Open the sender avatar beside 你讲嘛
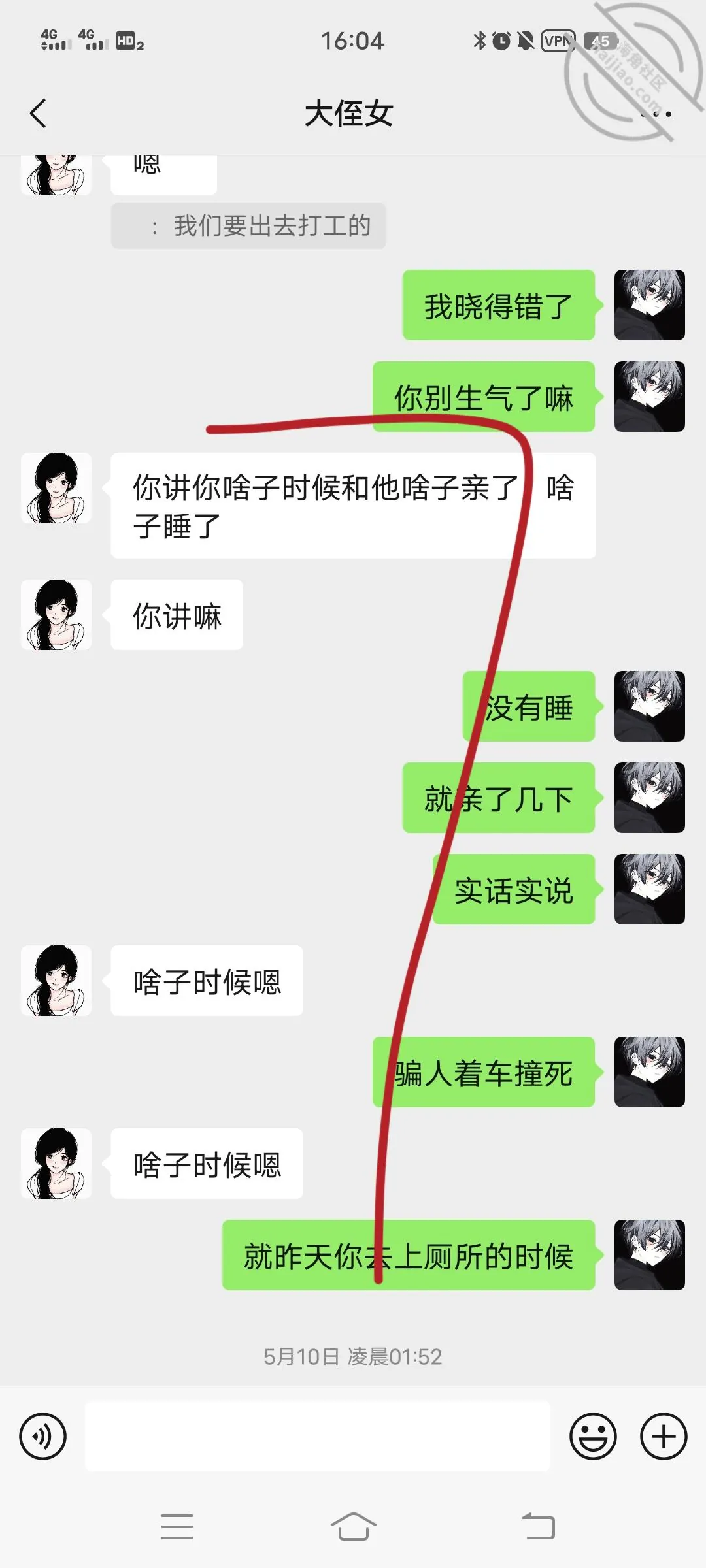The image size is (706, 1568). coord(56,615)
